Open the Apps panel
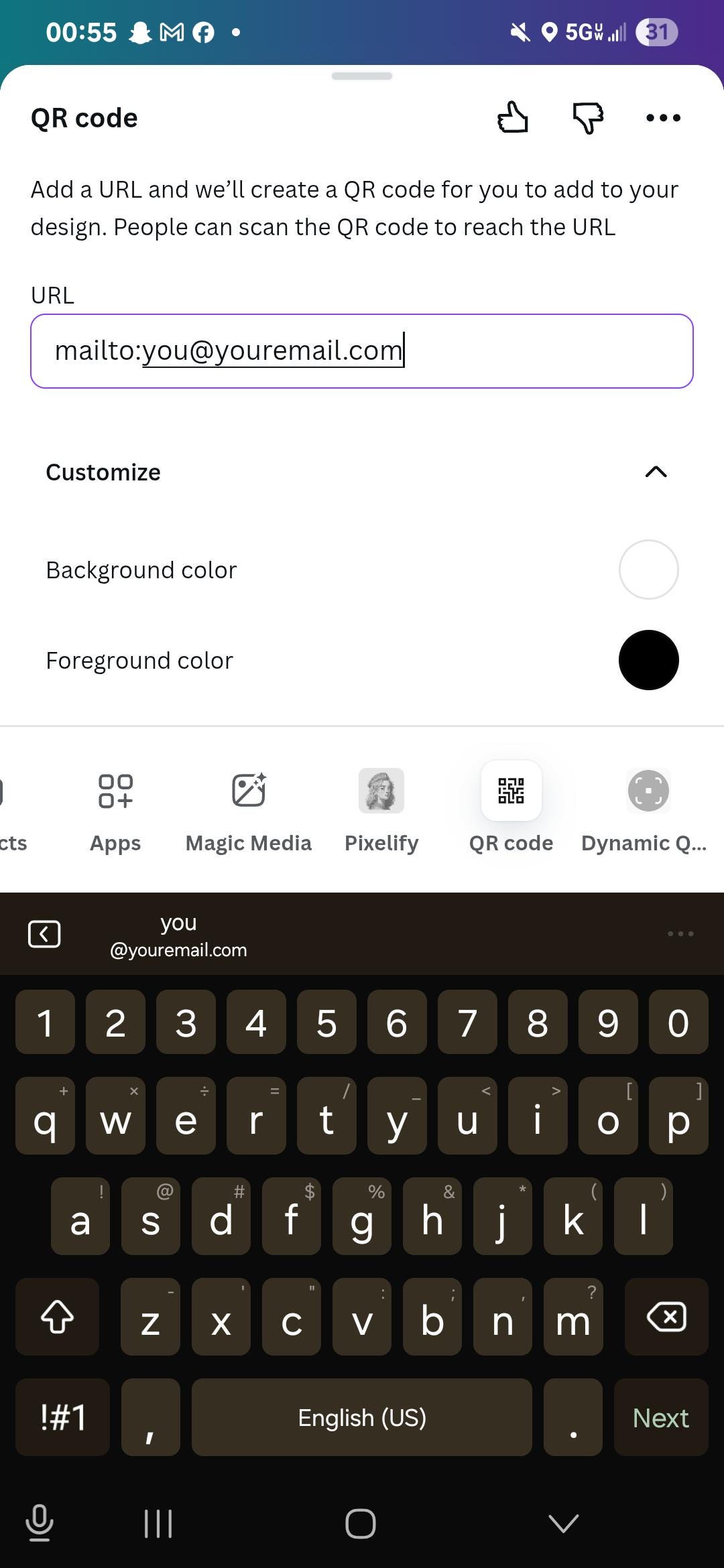The width and height of the screenshot is (724, 1568). [x=115, y=811]
